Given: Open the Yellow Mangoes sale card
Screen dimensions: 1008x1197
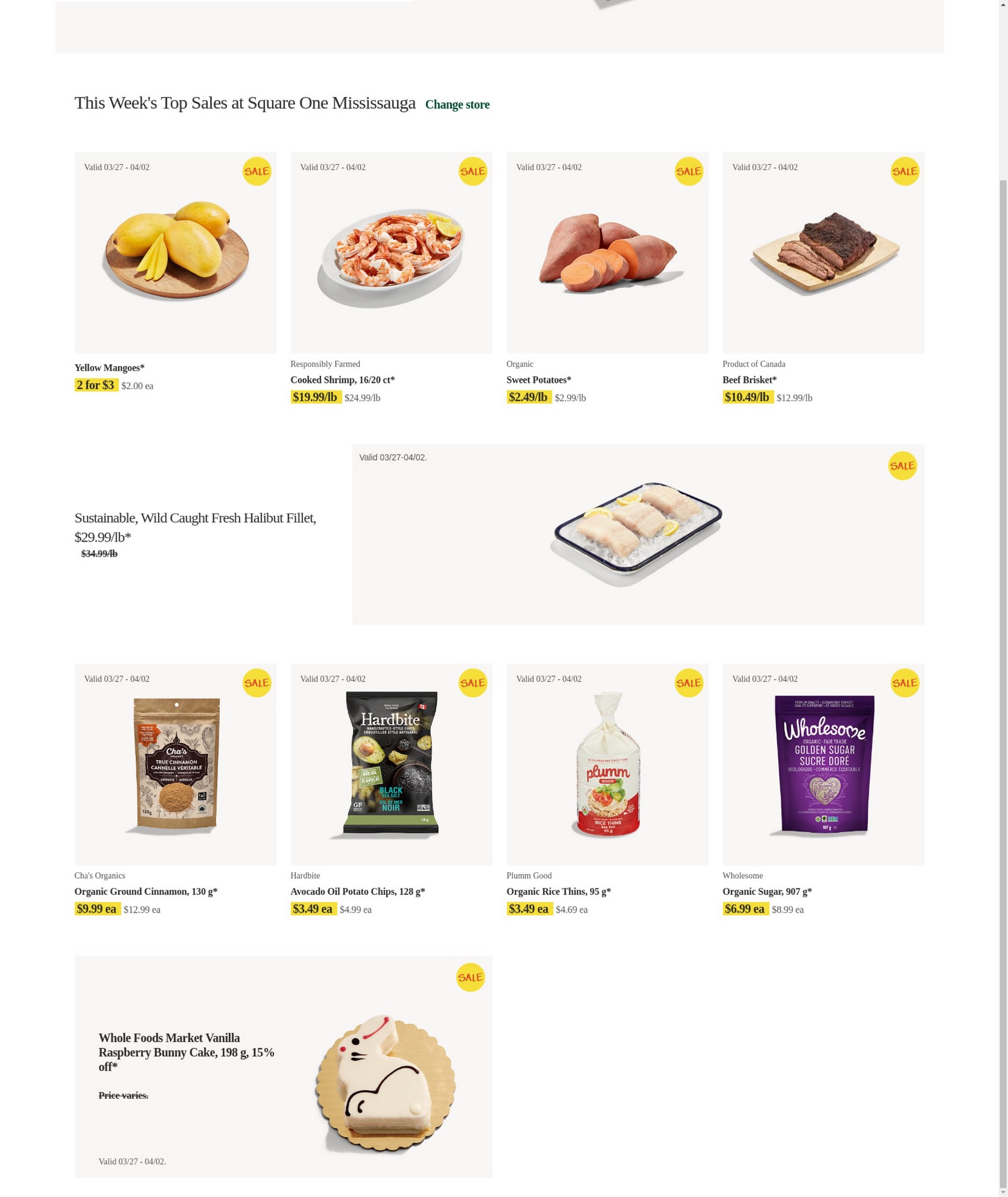Looking at the screenshot, I should coord(175,253).
